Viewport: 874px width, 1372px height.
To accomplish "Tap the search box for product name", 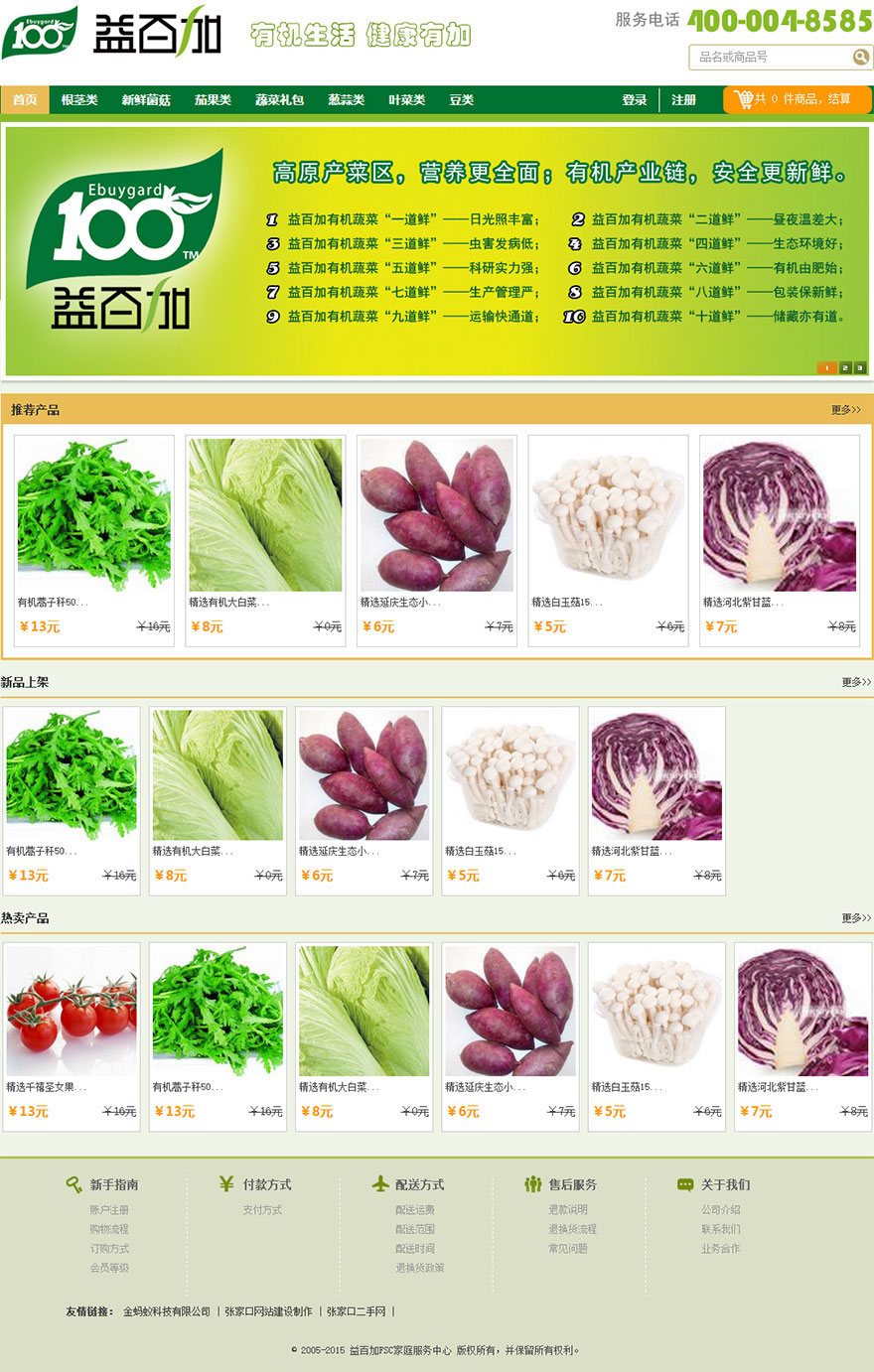I will click(x=770, y=58).
